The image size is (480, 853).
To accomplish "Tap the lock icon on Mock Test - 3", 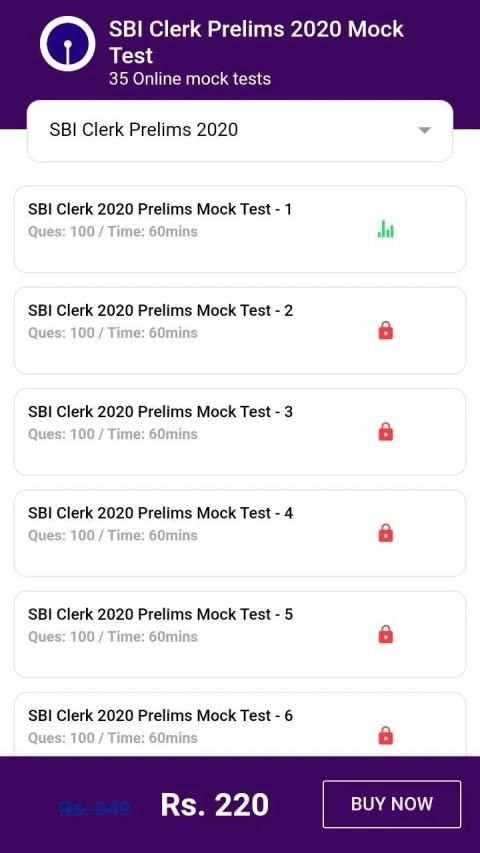I will [x=386, y=432].
